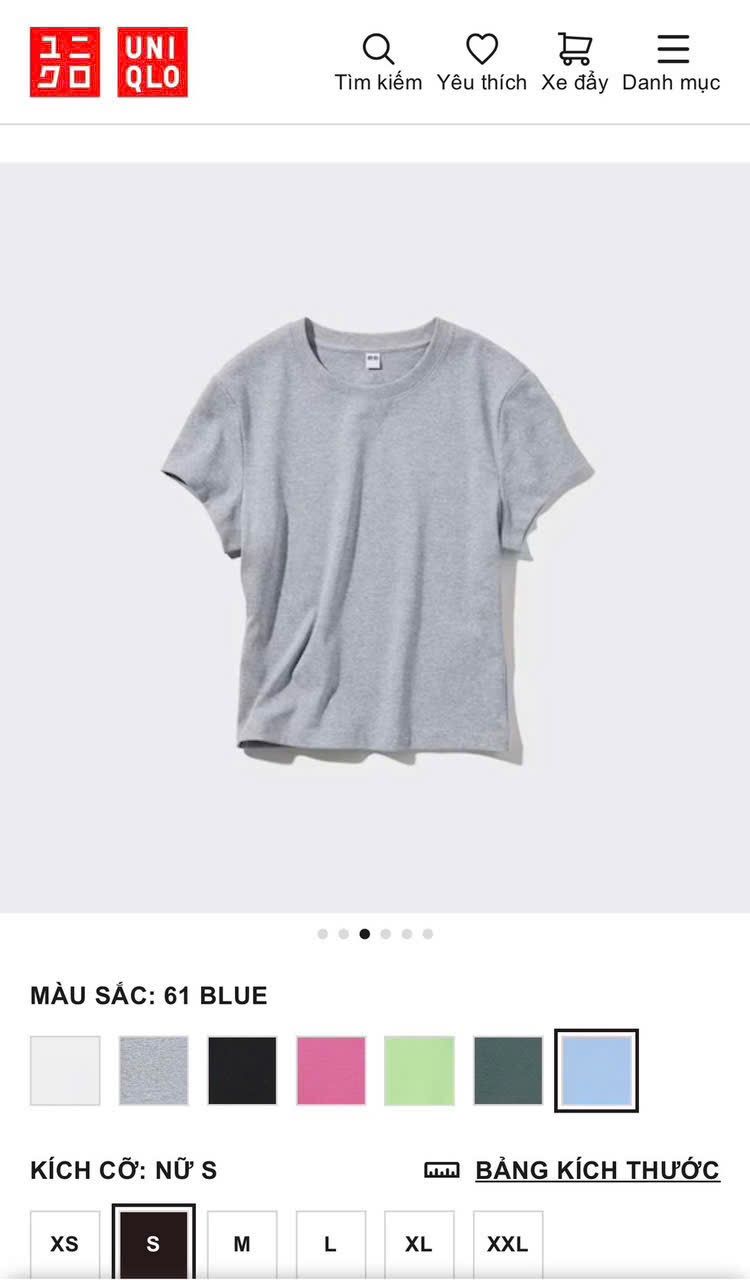
Task: Open the Tìm kiếm search
Action: click(378, 63)
